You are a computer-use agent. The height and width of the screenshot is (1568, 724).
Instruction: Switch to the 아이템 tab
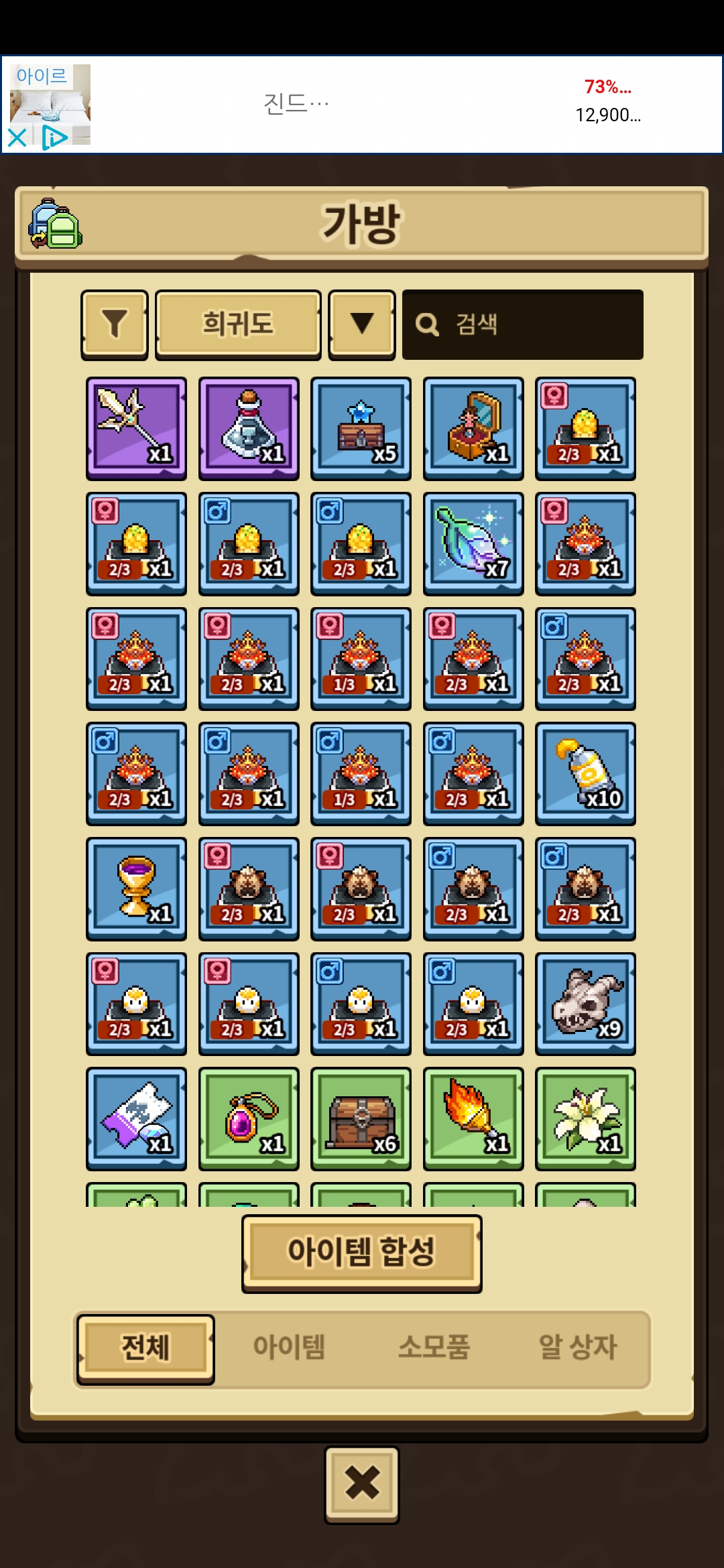pyautogui.click(x=289, y=1347)
